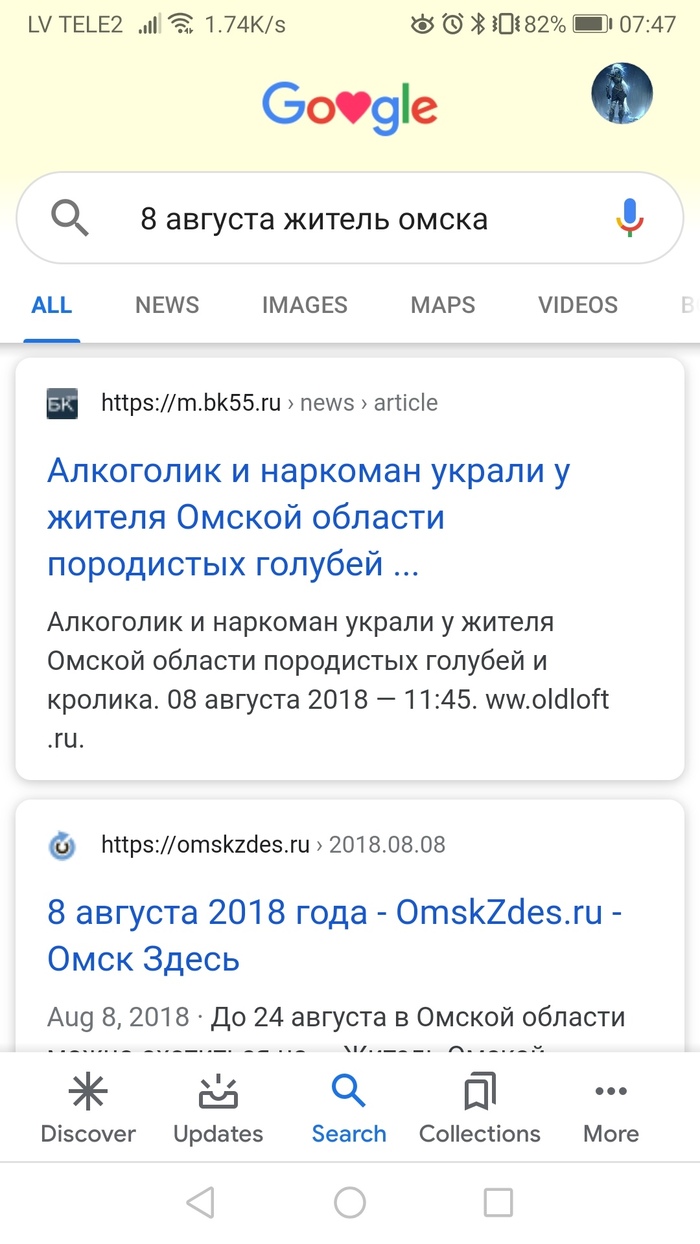The image size is (700, 1244).
Task: Go back with the system back button
Action: click(201, 1202)
